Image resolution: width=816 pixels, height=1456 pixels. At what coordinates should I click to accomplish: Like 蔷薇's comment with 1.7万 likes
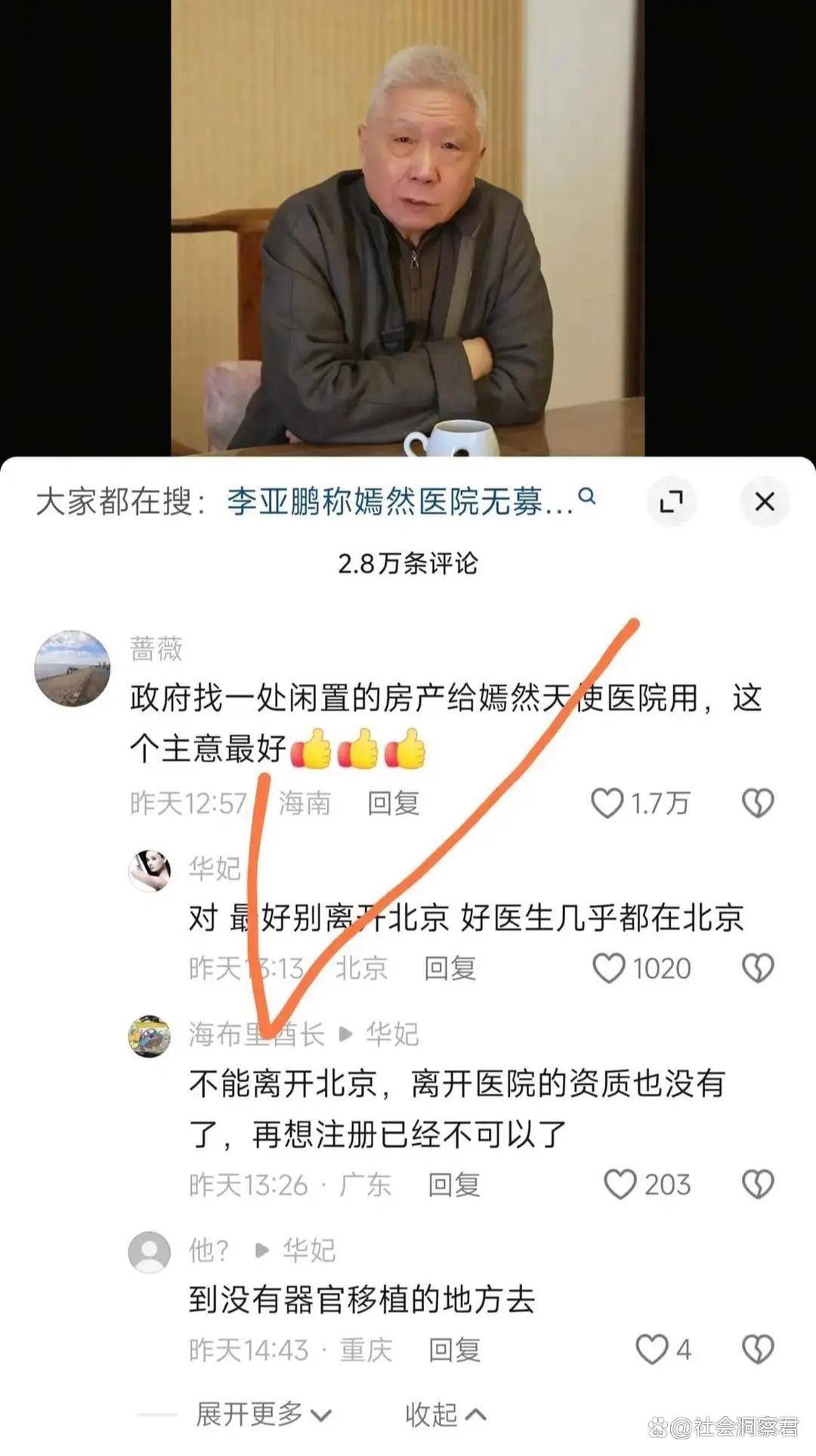tap(607, 803)
